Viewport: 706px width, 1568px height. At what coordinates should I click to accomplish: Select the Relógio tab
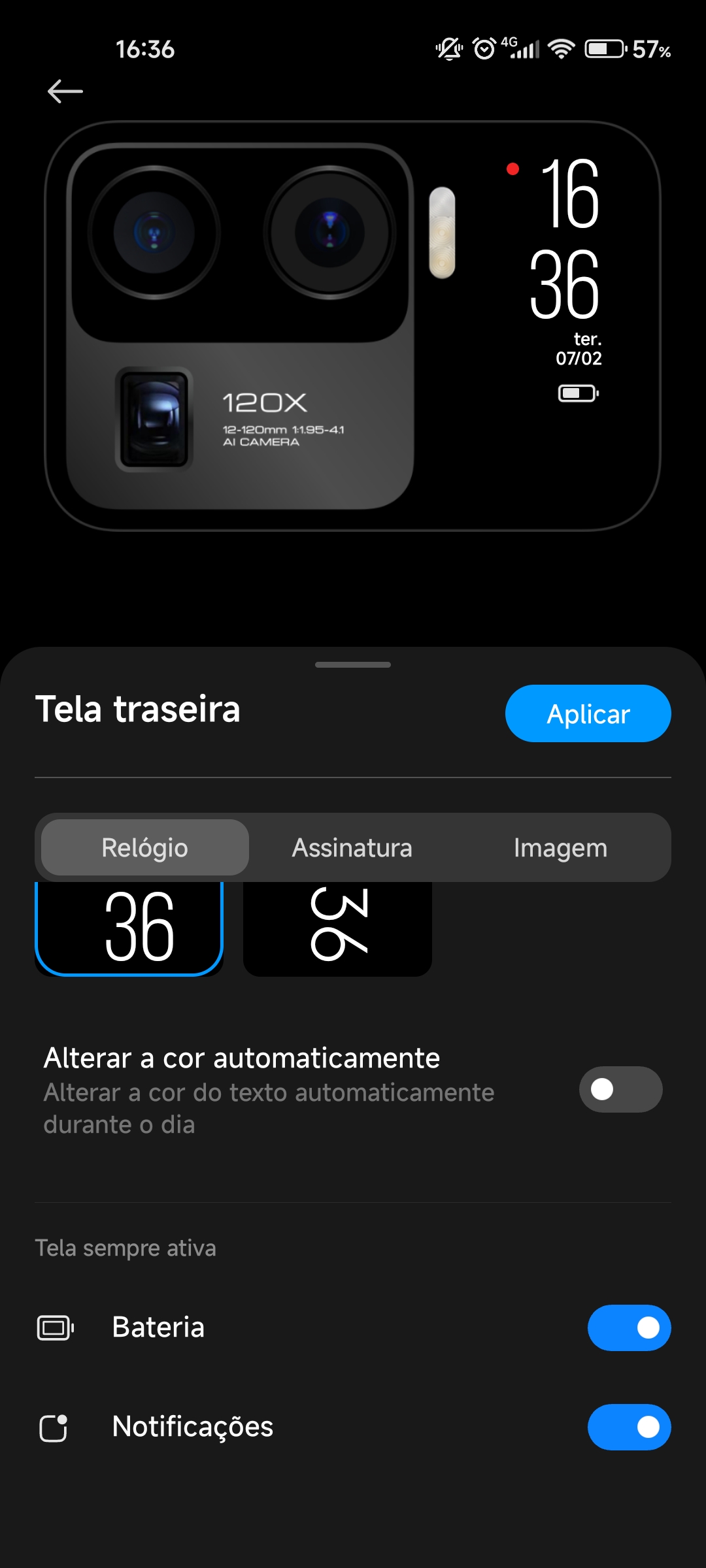(x=145, y=847)
